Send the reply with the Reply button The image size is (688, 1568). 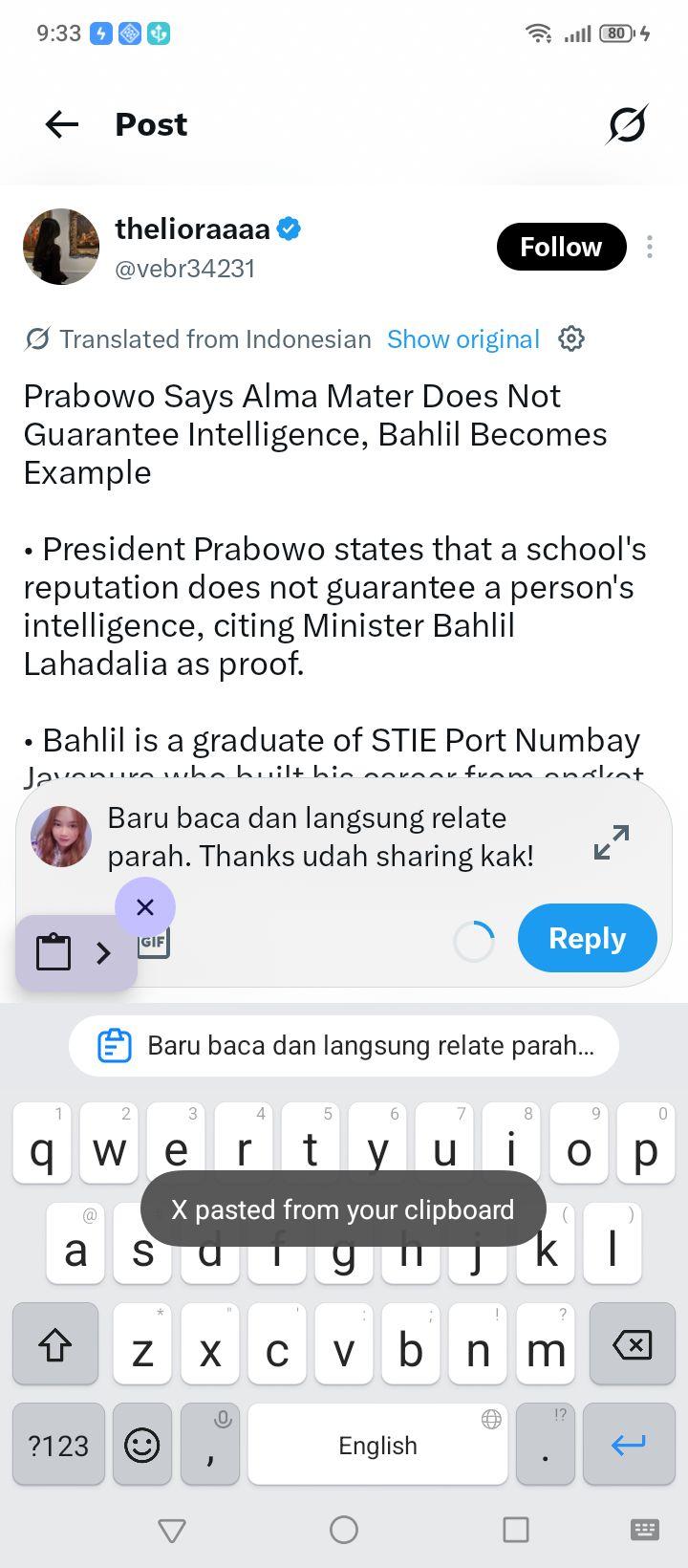[x=588, y=938]
